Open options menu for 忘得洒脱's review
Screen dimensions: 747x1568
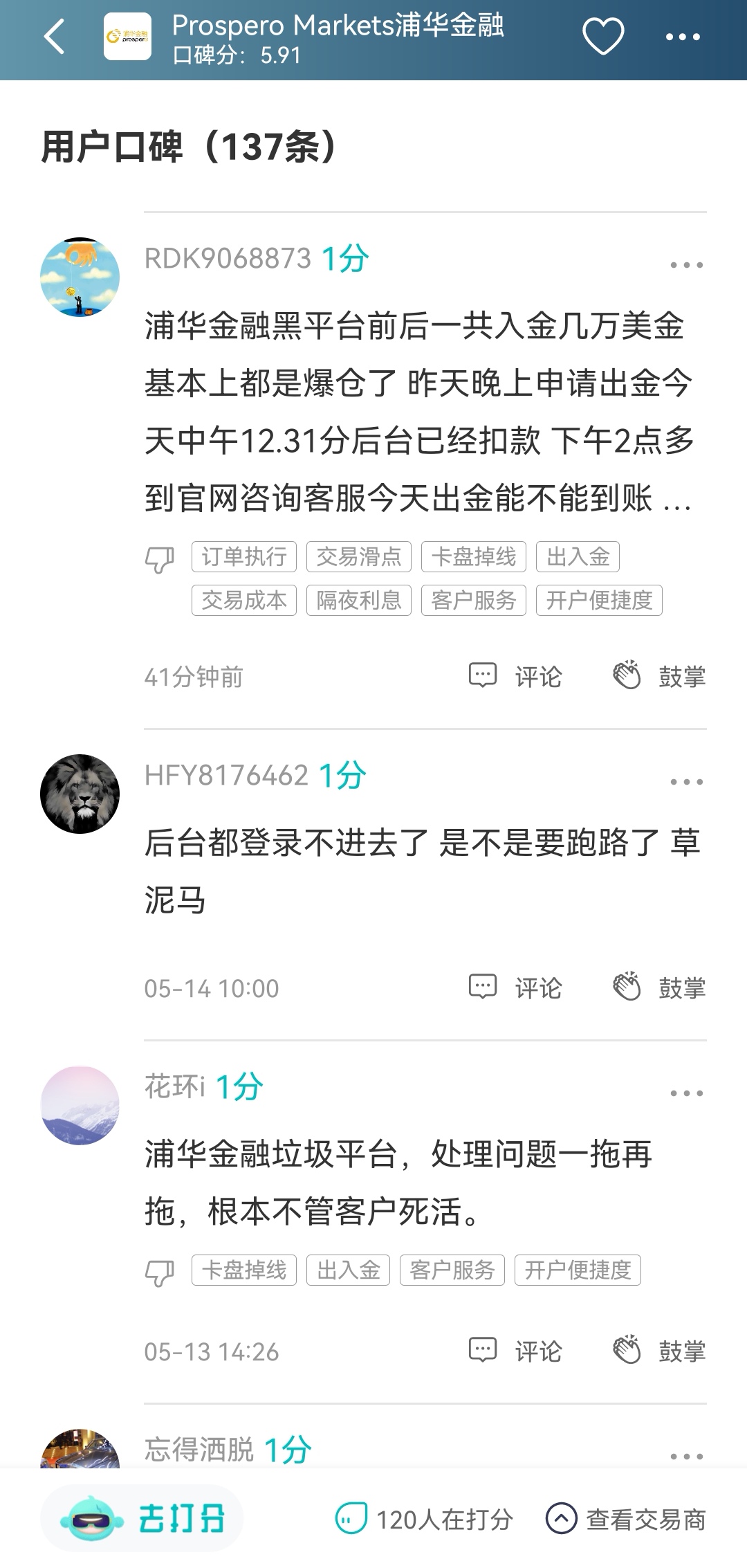pos(686,1456)
